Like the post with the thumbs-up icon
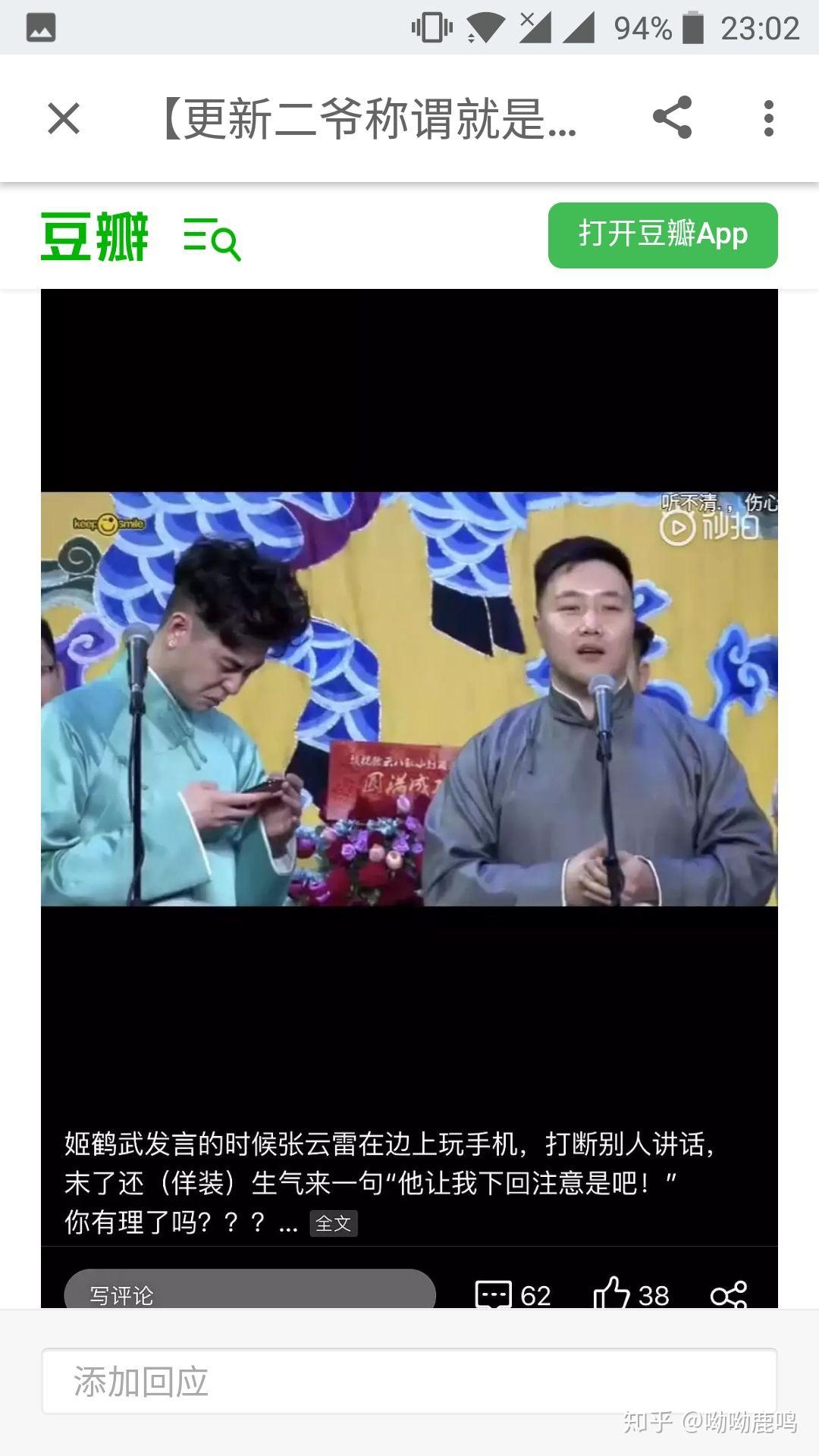Screen dimensions: 819x1456 tap(613, 1293)
